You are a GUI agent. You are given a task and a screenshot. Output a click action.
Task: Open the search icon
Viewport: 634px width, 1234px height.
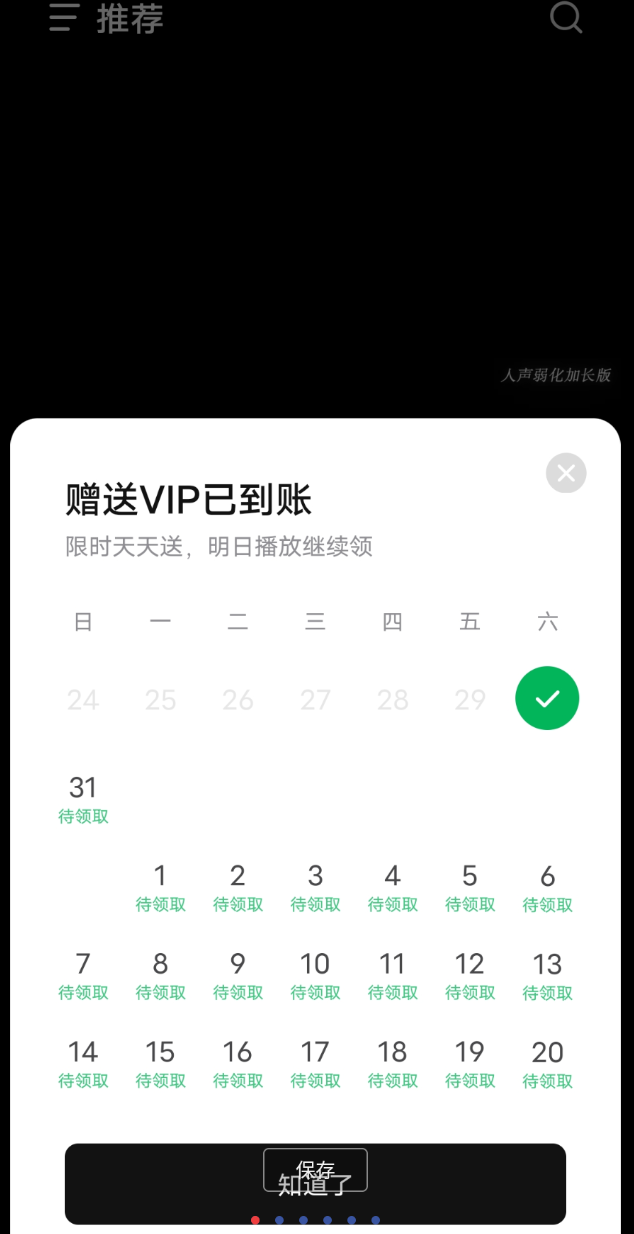[x=566, y=17]
